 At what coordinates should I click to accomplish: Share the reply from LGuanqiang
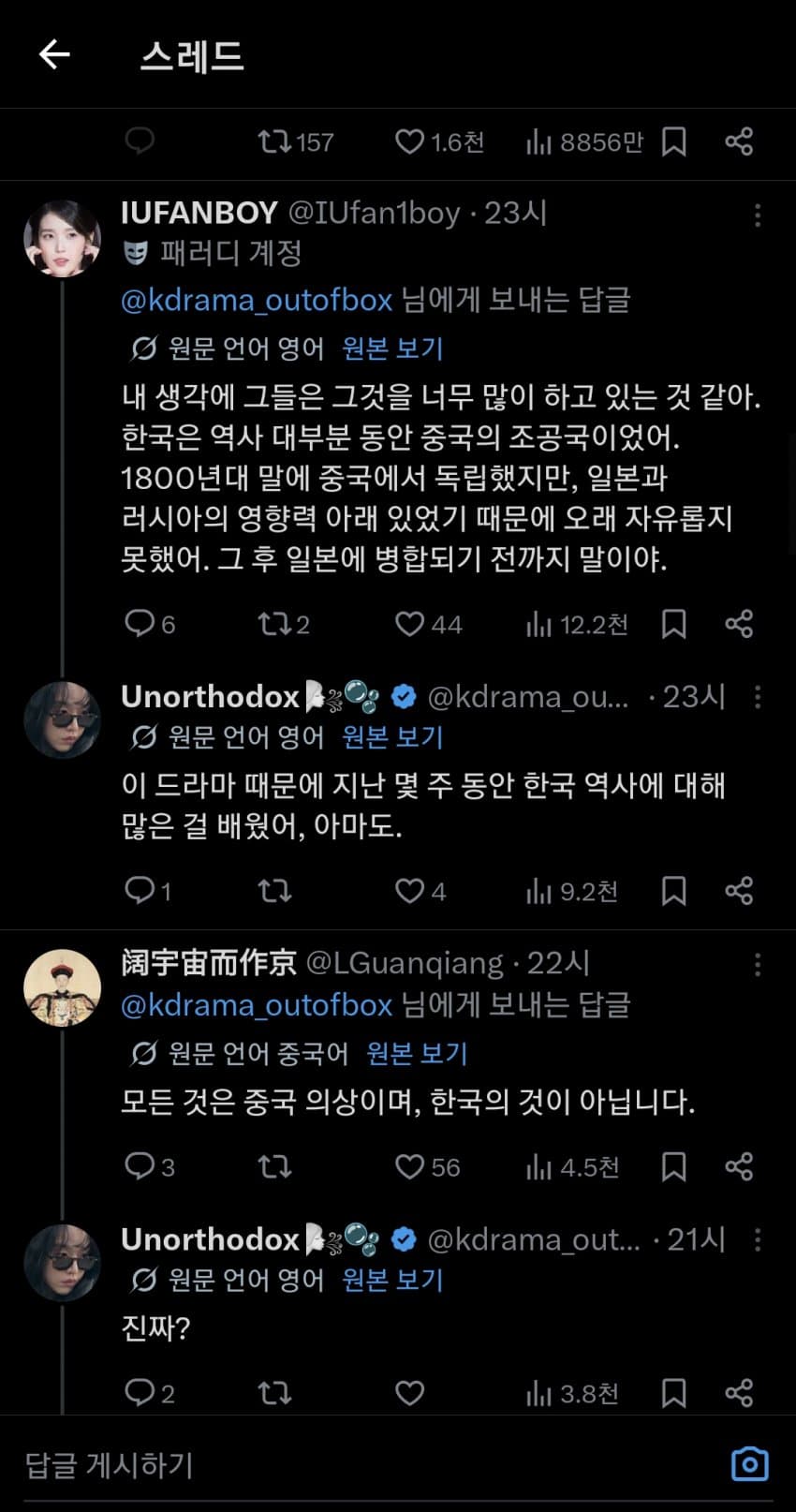pos(740,1166)
